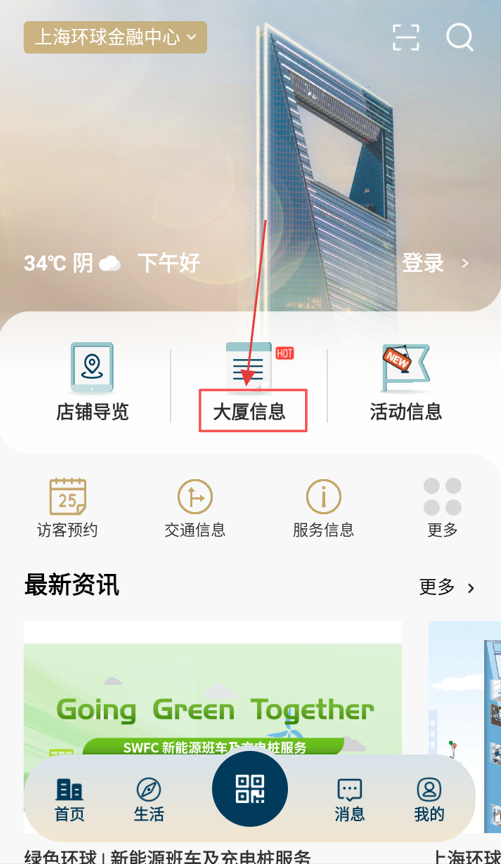Open 访客预约 visitor reservation

tap(67, 507)
